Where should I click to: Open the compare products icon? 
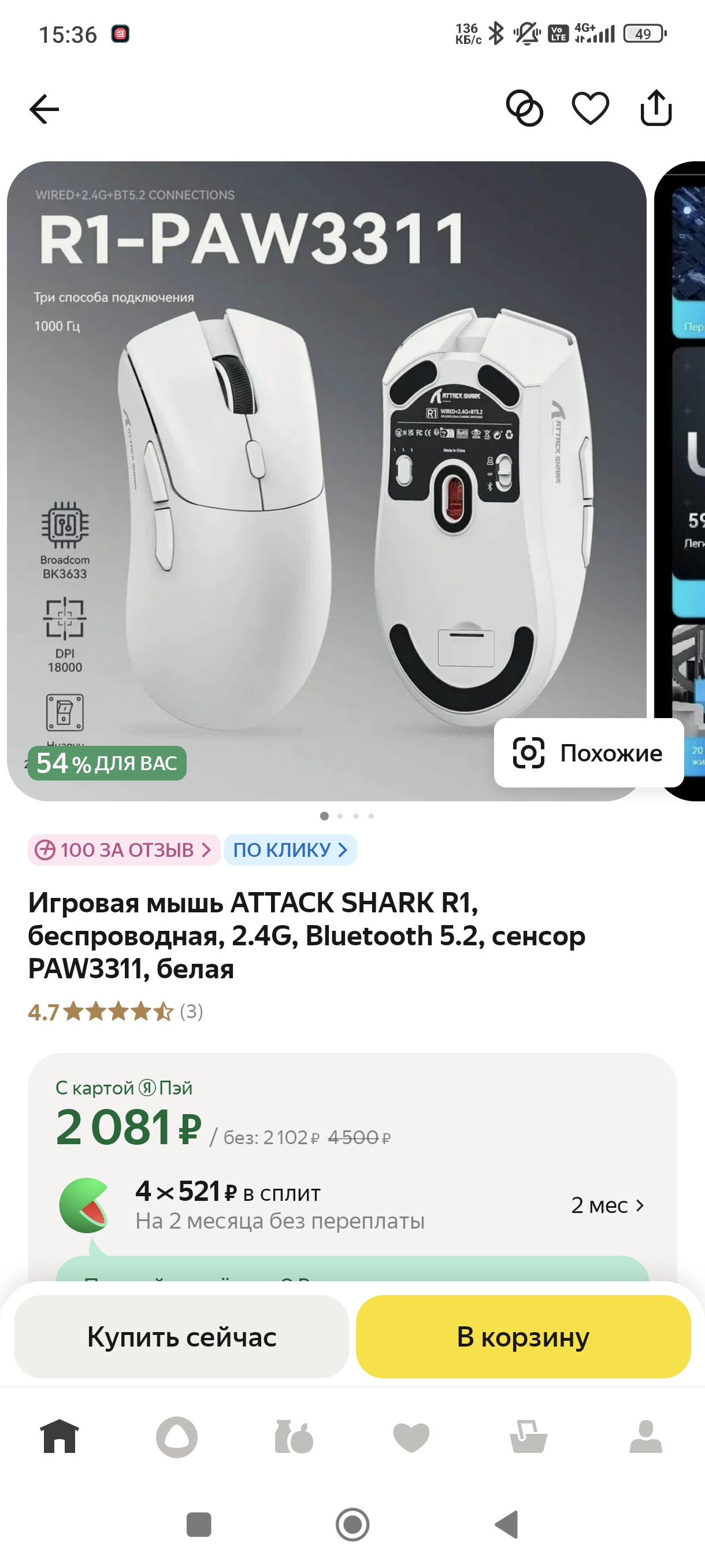[524, 108]
